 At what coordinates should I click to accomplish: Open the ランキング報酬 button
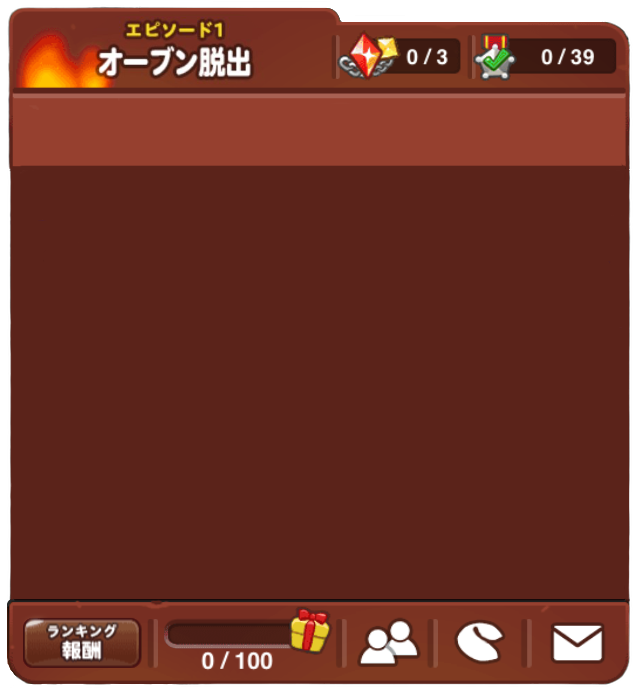click(81, 642)
